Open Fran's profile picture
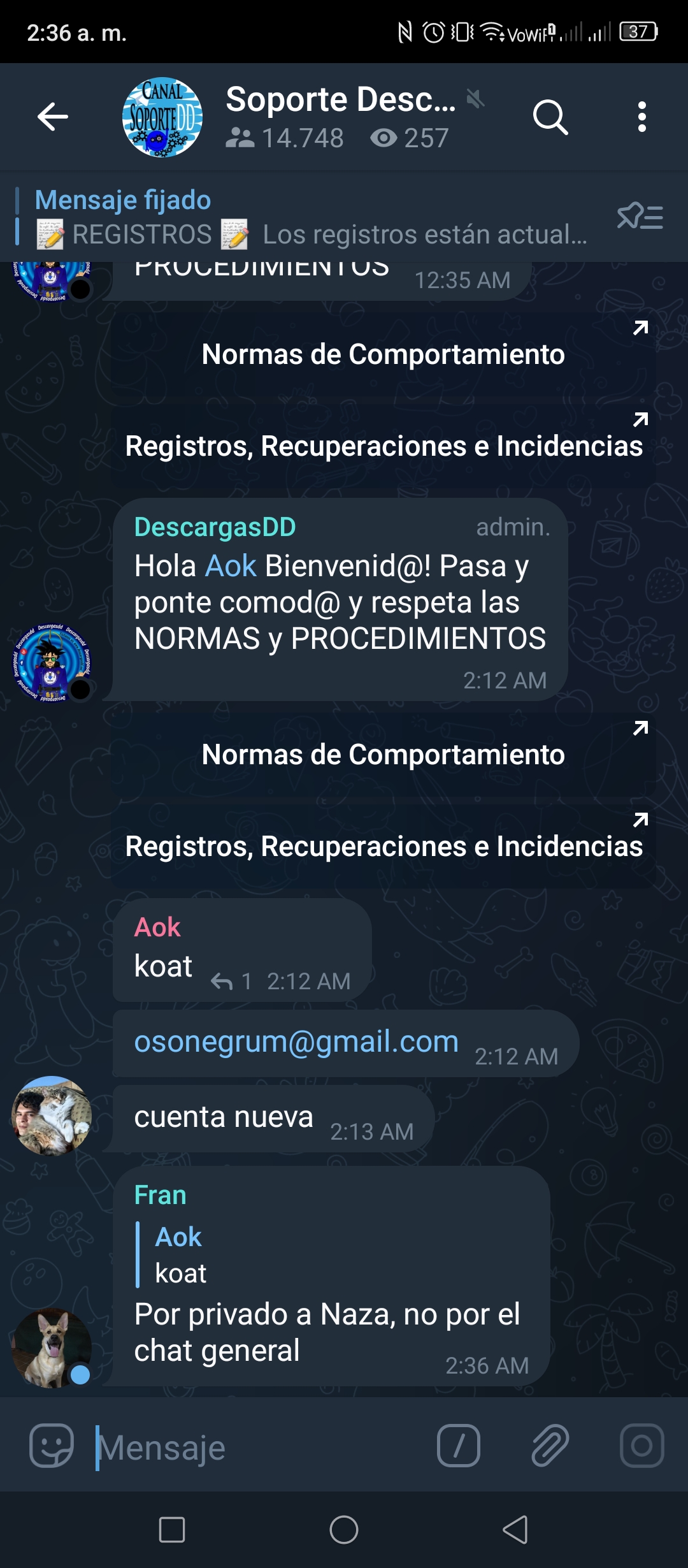This screenshot has width=688, height=1568. [52, 1347]
